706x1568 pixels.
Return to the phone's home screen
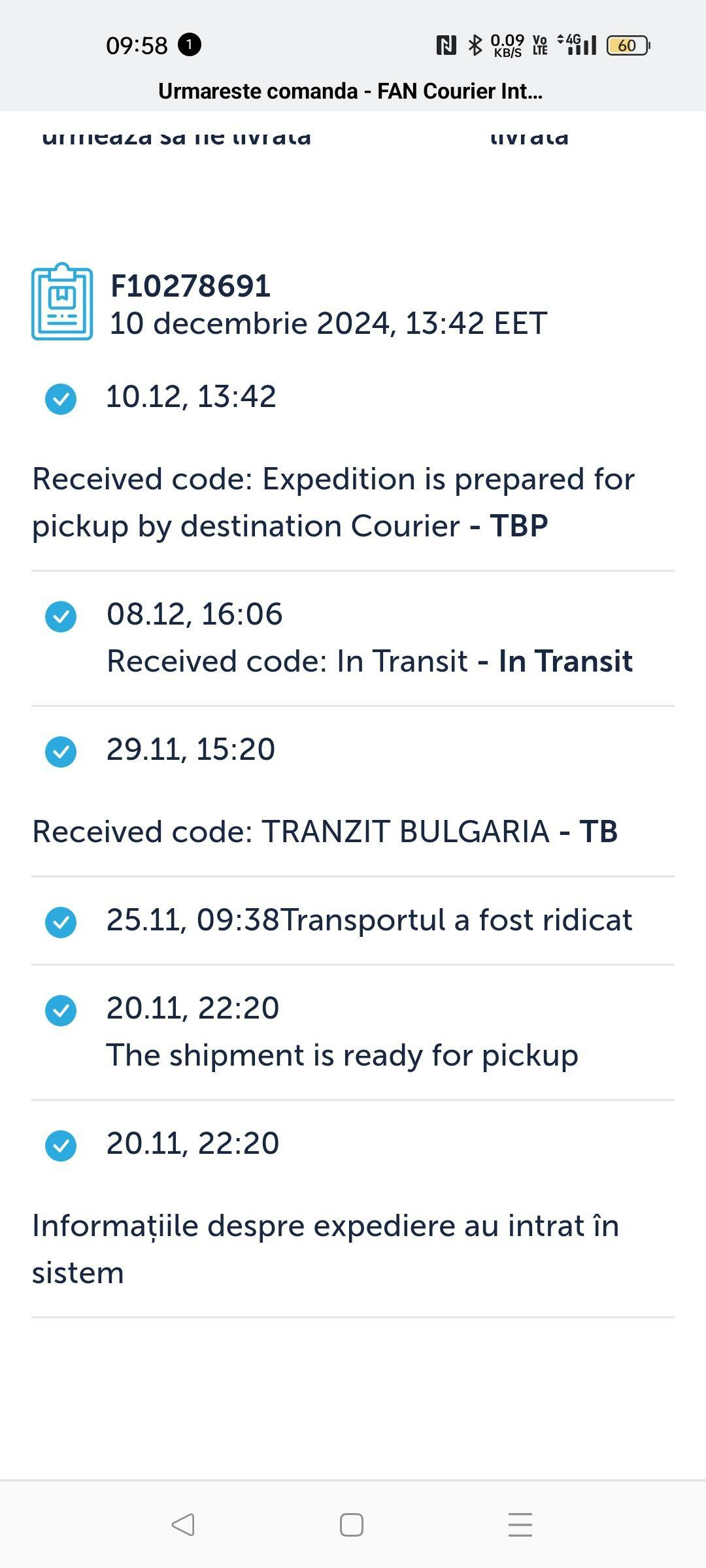click(352, 1525)
